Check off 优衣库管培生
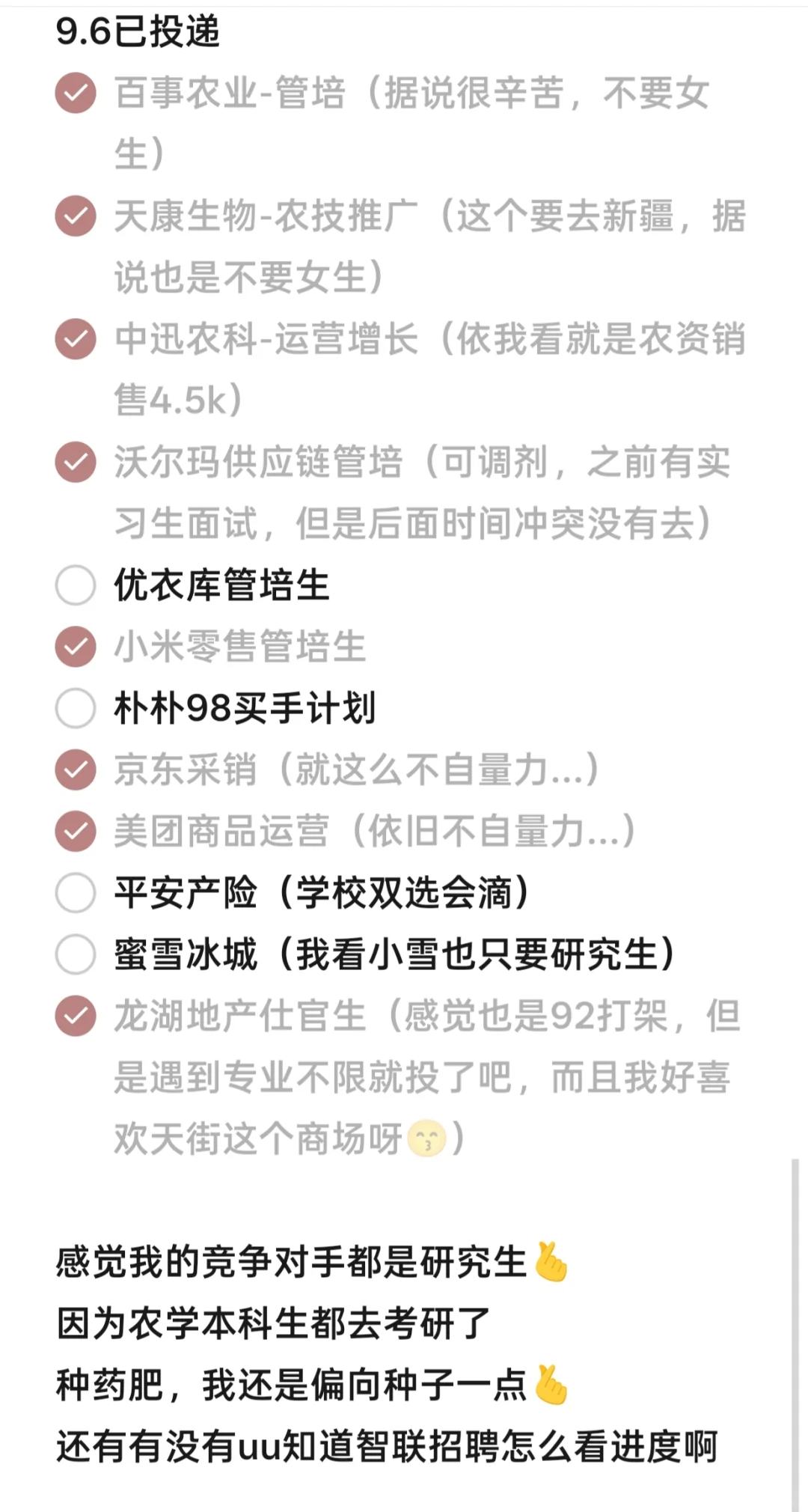 [76, 585]
